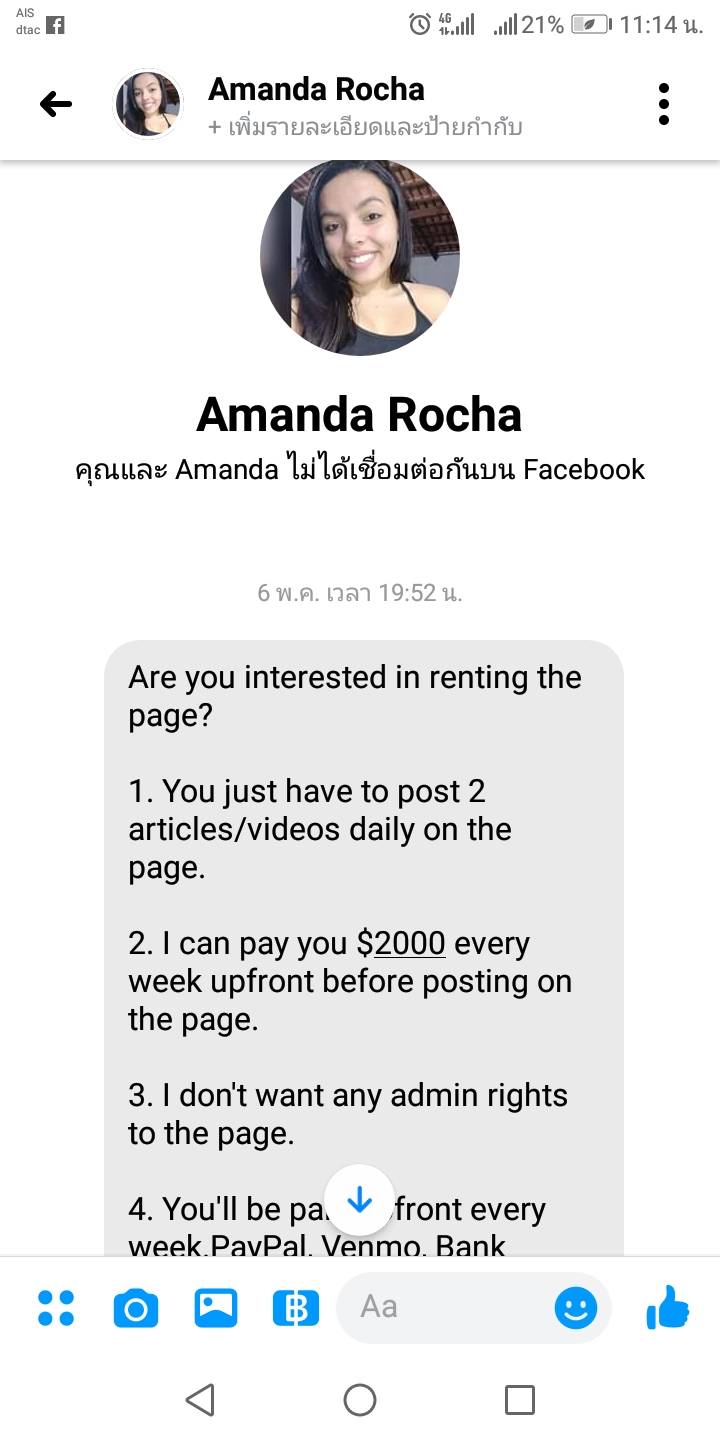The width and height of the screenshot is (720, 1440).
Task: Open the three-dot overflow menu
Action: pyautogui.click(x=664, y=104)
